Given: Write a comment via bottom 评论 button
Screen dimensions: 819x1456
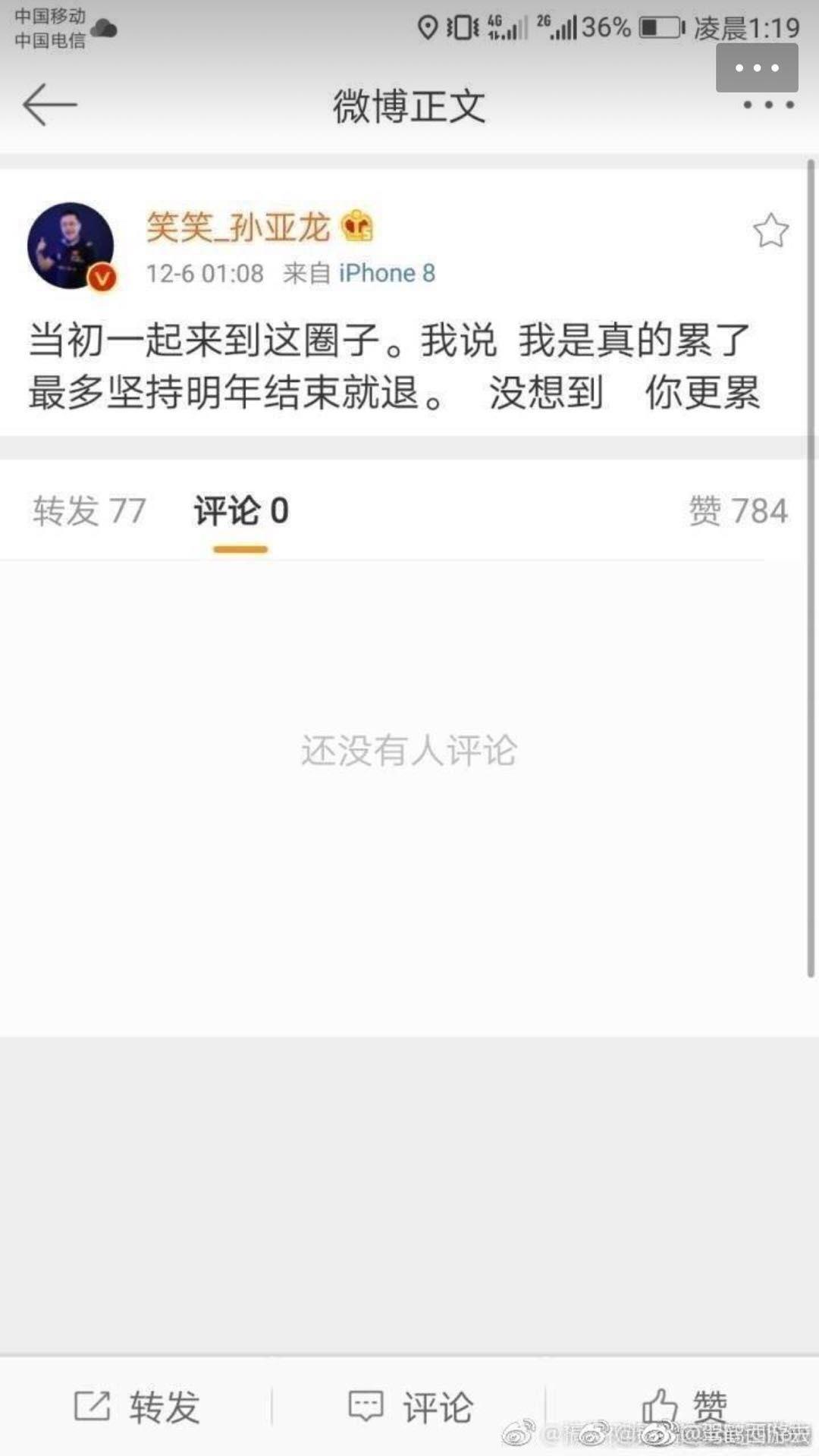Looking at the screenshot, I should point(409,1407).
